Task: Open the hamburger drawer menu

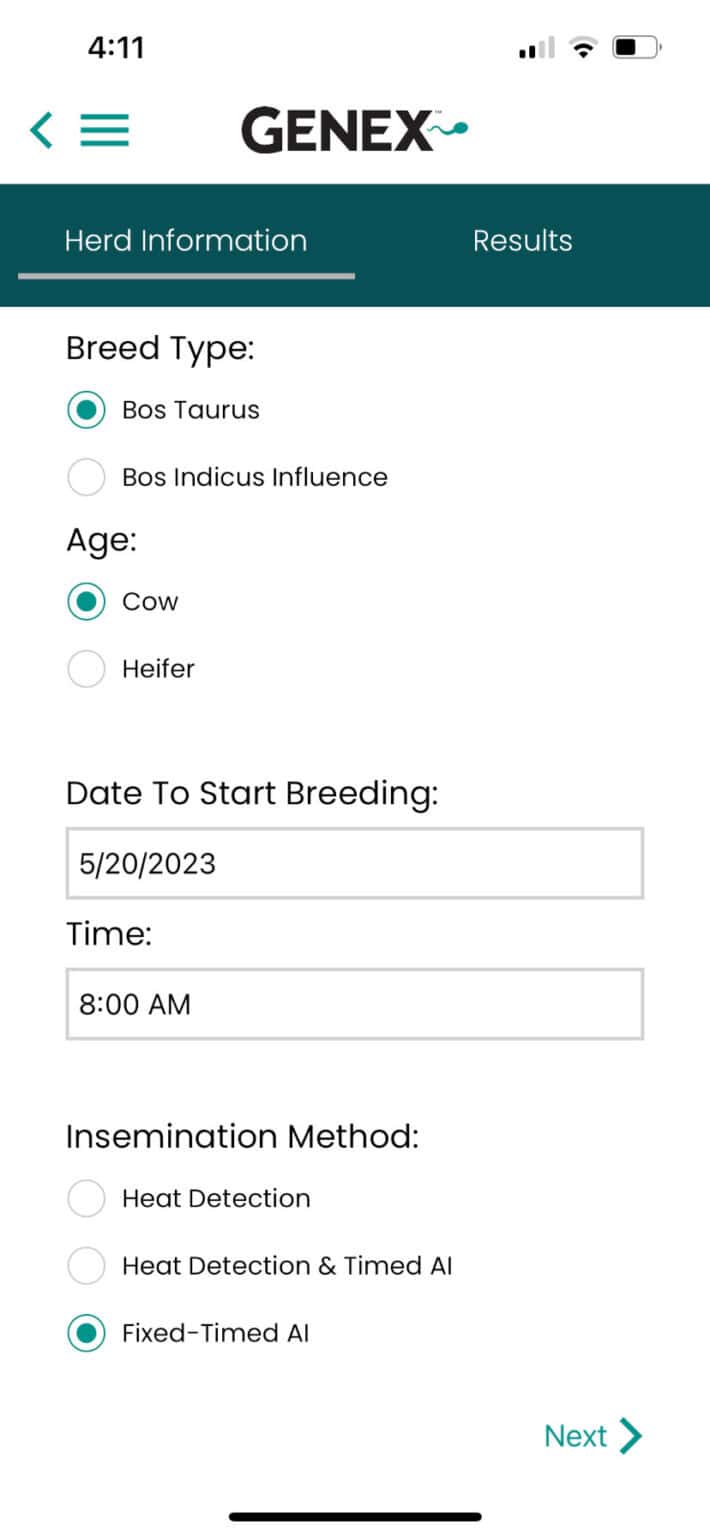Action: pos(104,130)
